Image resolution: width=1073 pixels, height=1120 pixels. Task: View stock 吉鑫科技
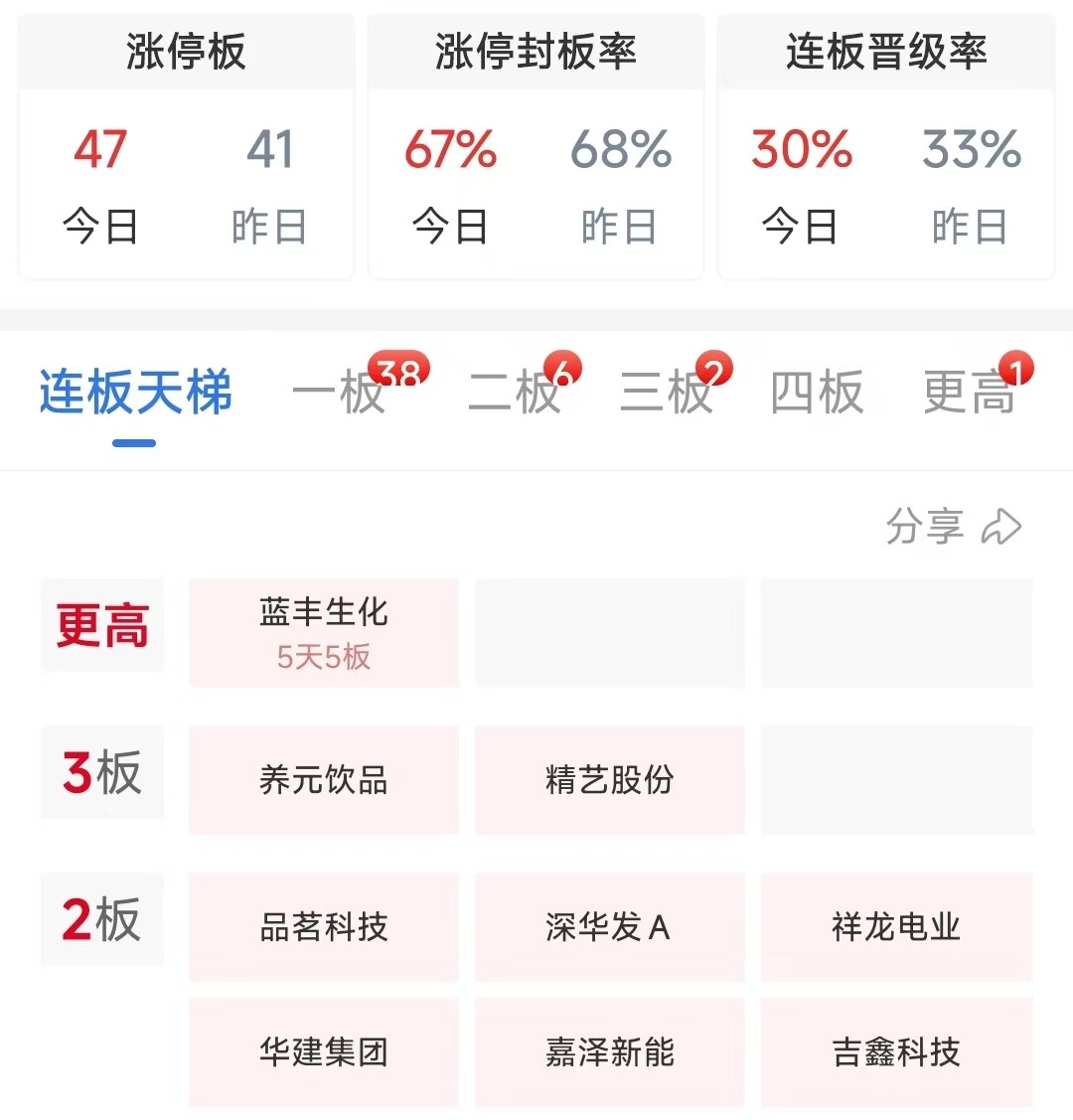(896, 1052)
